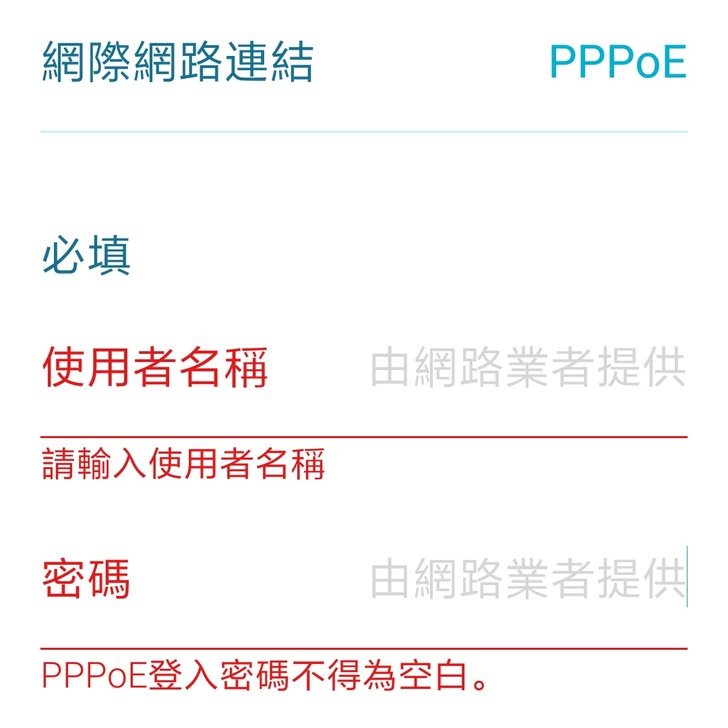Viewport: 728px width, 728px height.
Task: Tap the 密碼 password field
Action: (527, 579)
